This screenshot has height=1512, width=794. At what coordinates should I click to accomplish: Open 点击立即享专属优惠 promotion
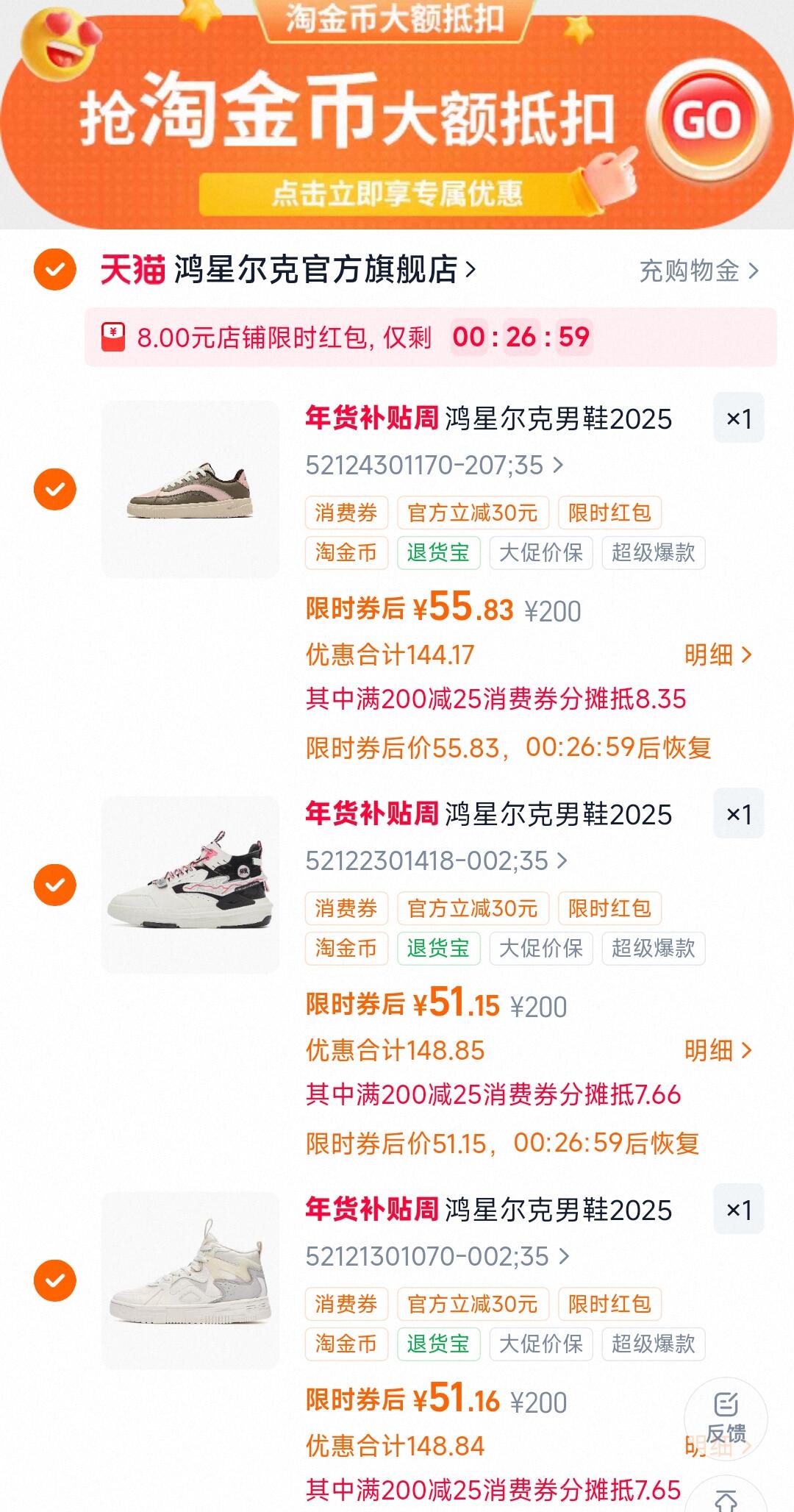(397, 193)
